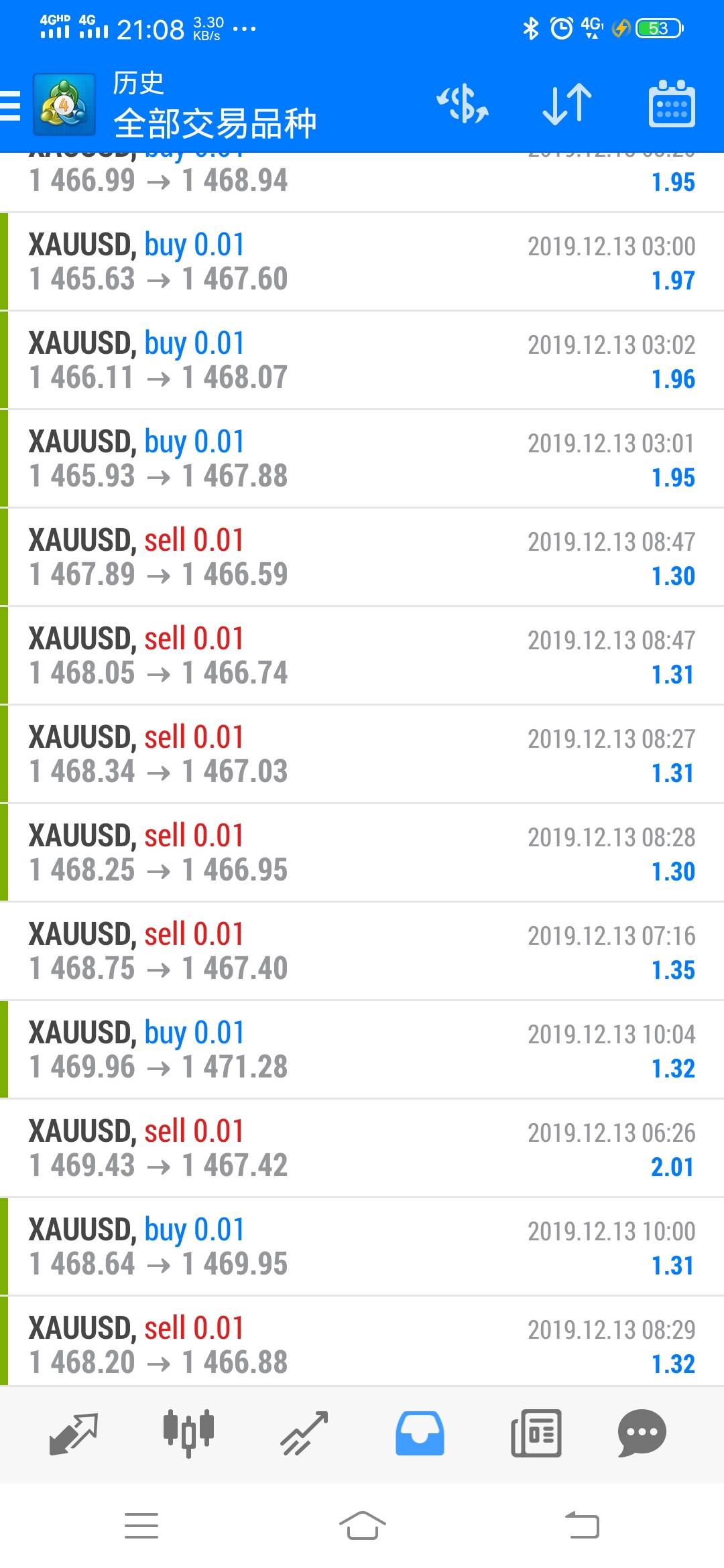Go to the phone home screen
This screenshot has height=1568, width=724.
362,1526
